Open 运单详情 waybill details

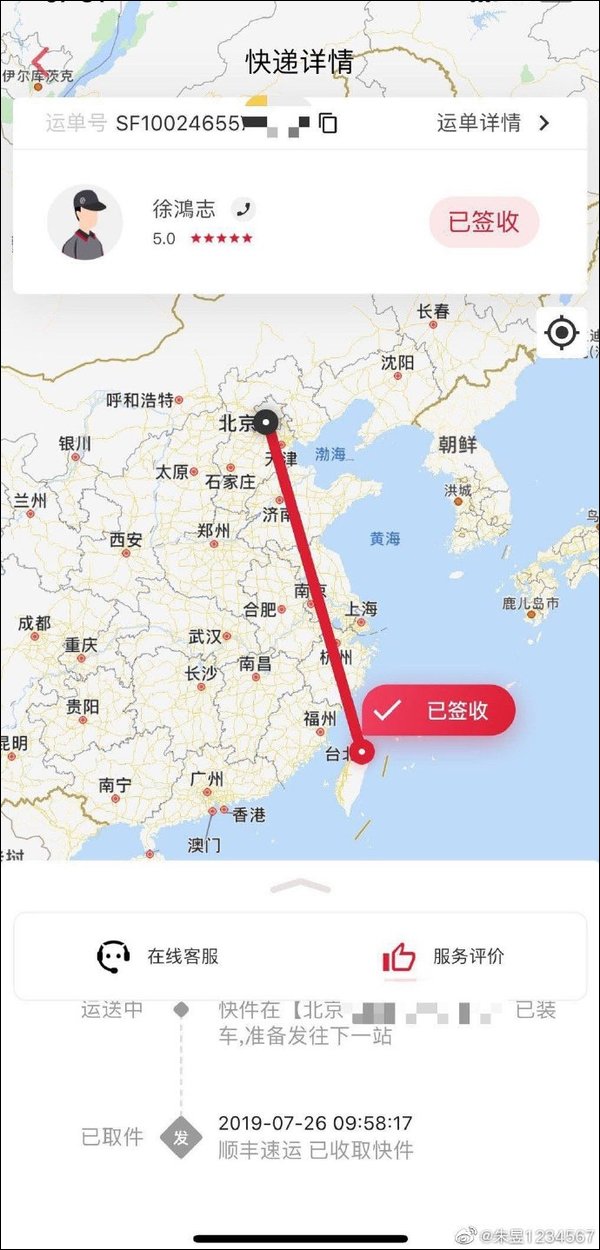tap(494, 124)
